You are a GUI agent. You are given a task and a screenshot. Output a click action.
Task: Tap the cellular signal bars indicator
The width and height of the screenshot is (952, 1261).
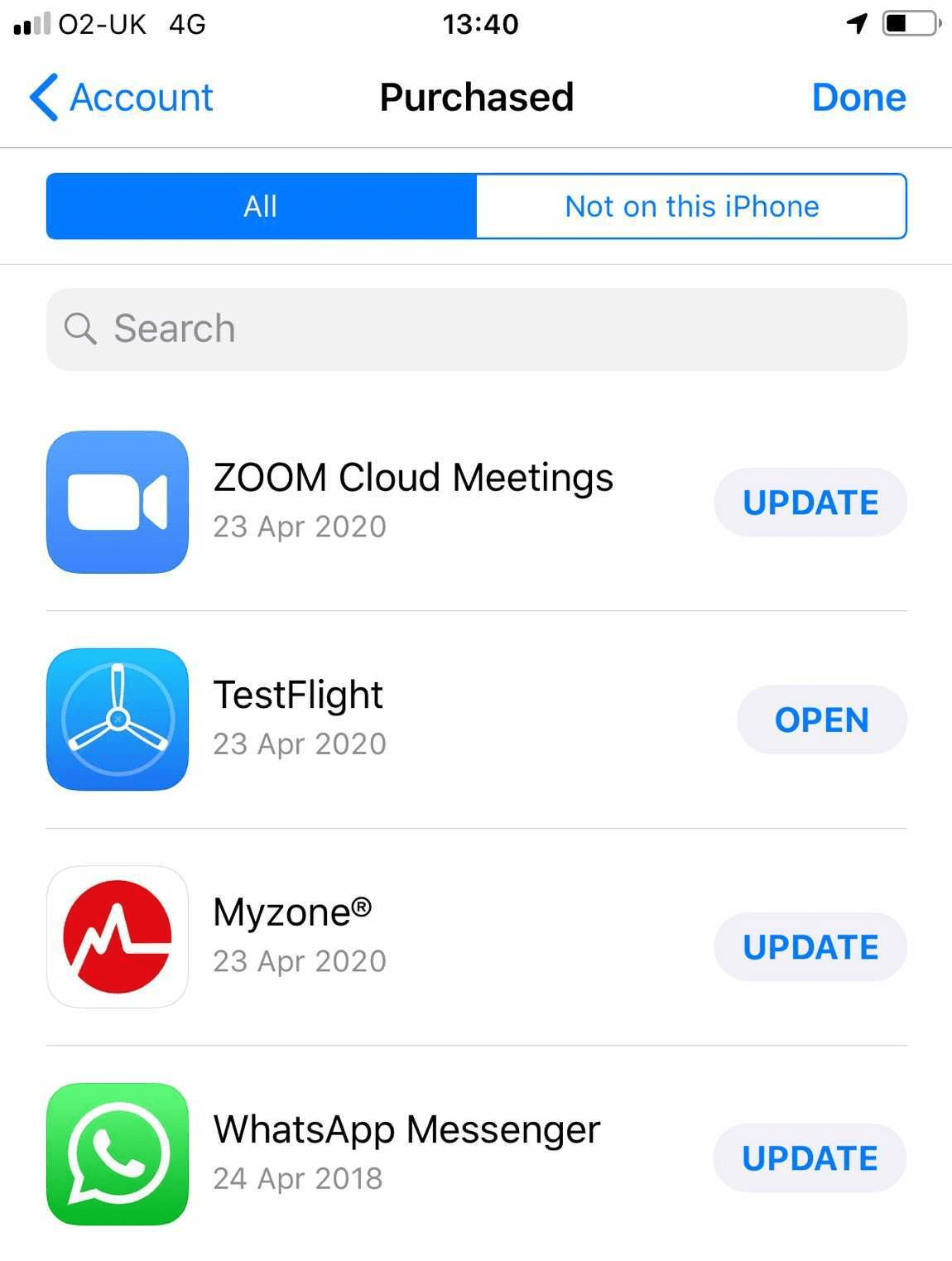[29, 24]
